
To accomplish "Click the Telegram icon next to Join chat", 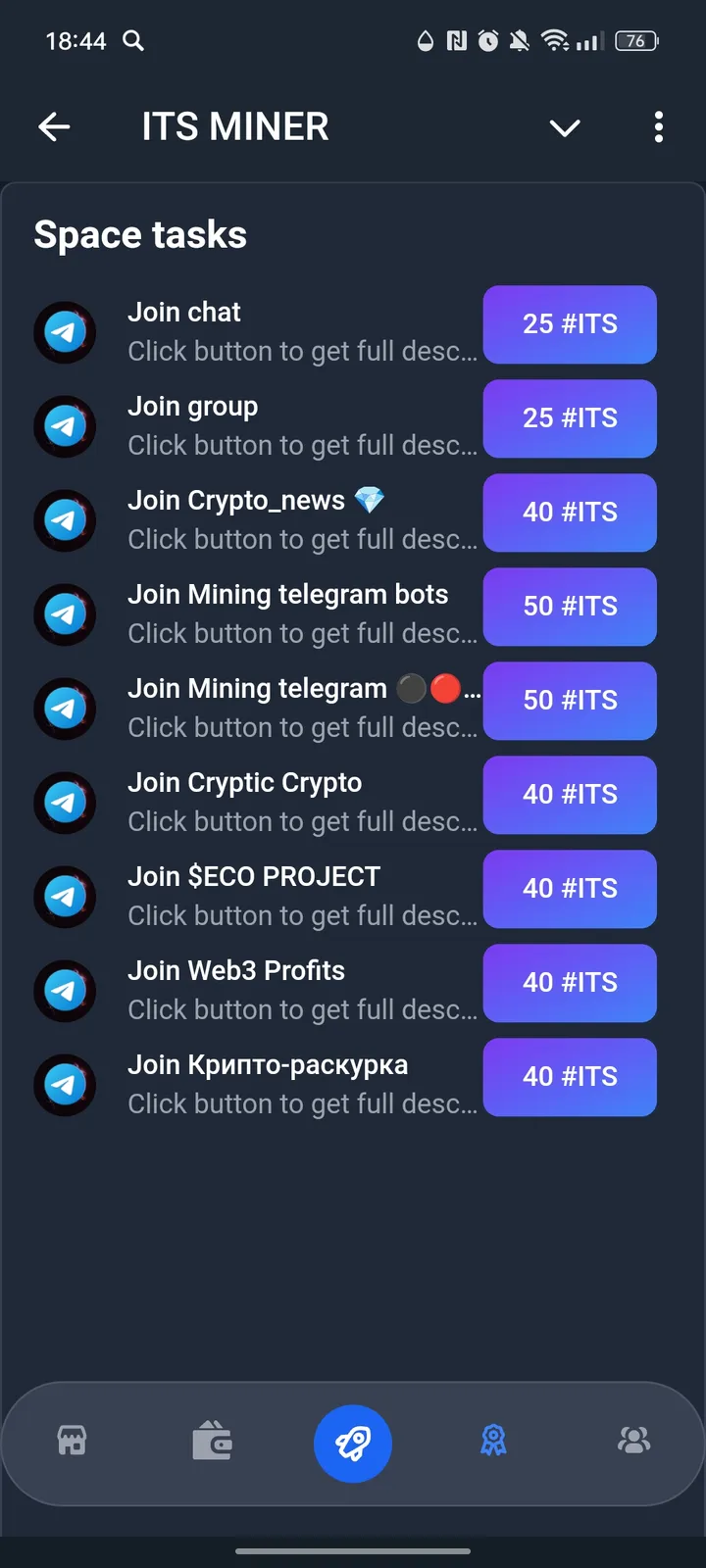I will click(x=65, y=332).
